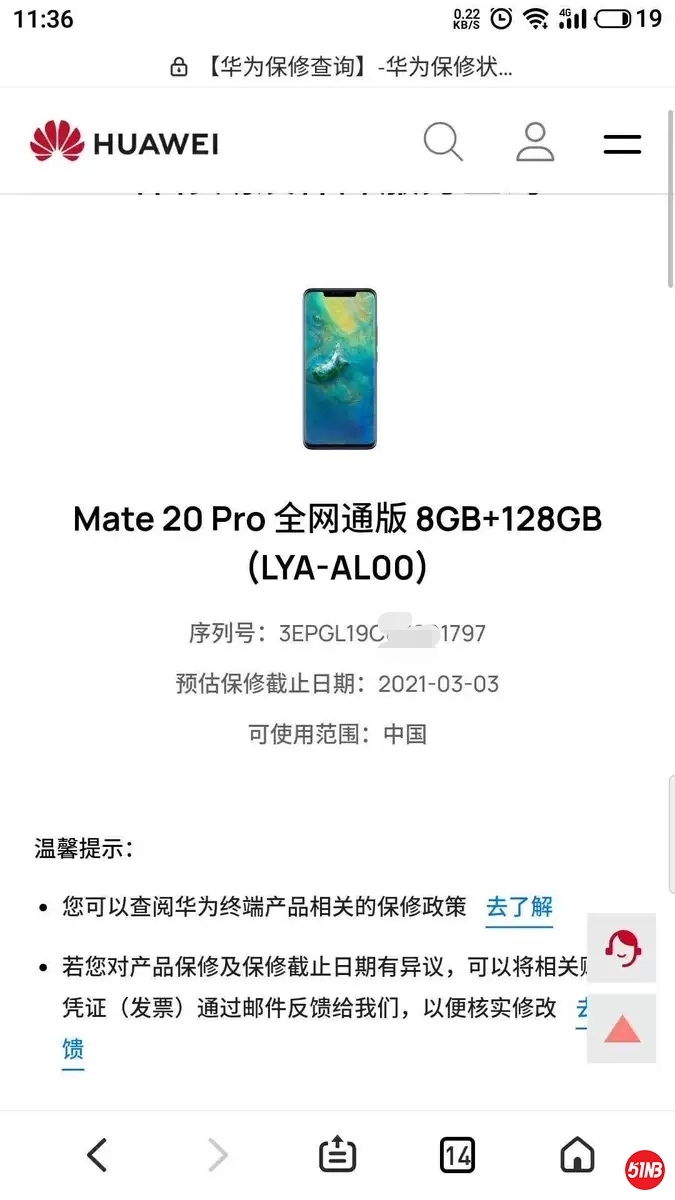The height and width of the screenshot is (1200, 675).
Task: Contact customer service via headset icon
Action: (622, 946)
